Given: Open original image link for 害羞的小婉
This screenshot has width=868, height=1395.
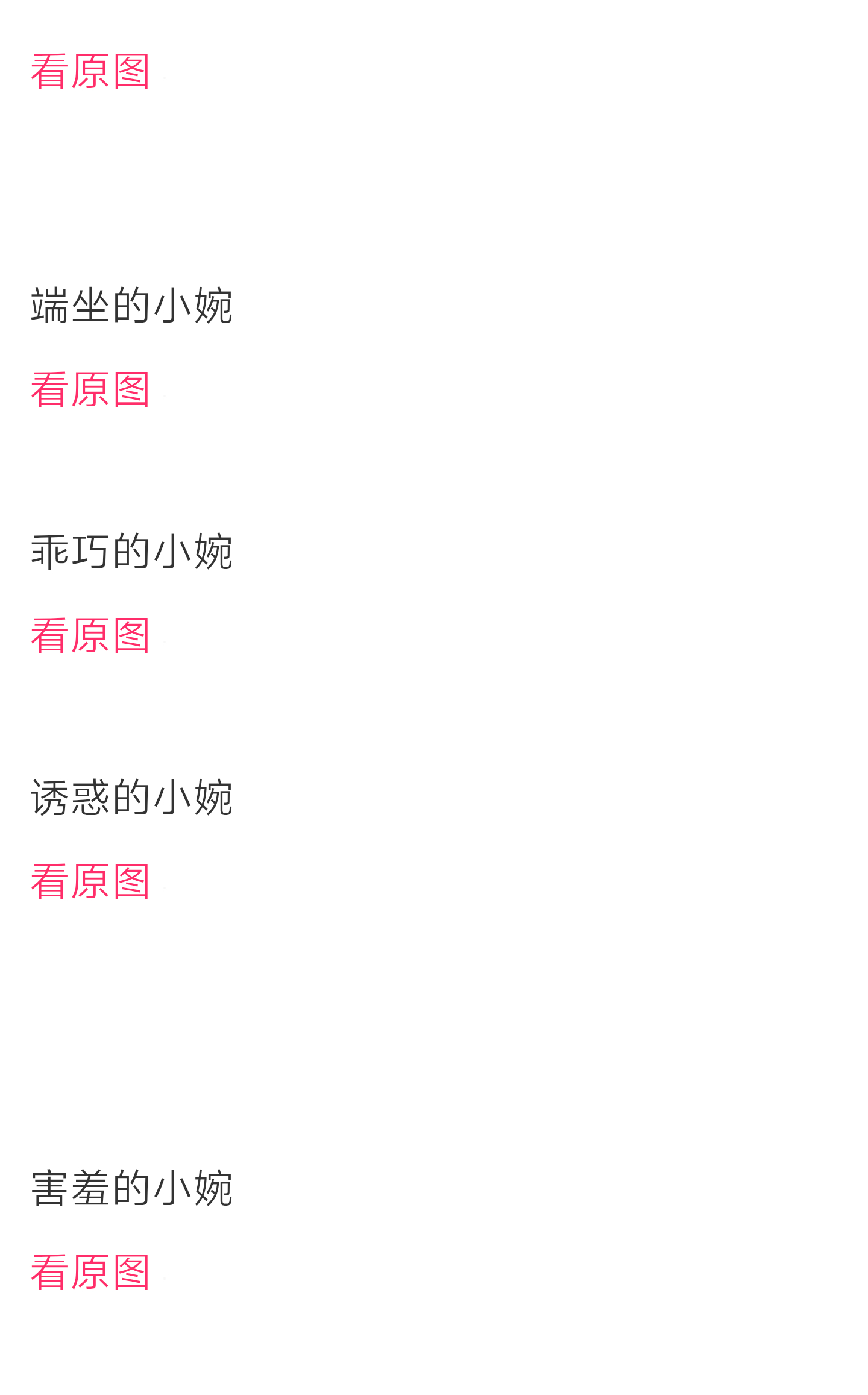Looking at the screenshot, I should click(x=90, y=1272).
